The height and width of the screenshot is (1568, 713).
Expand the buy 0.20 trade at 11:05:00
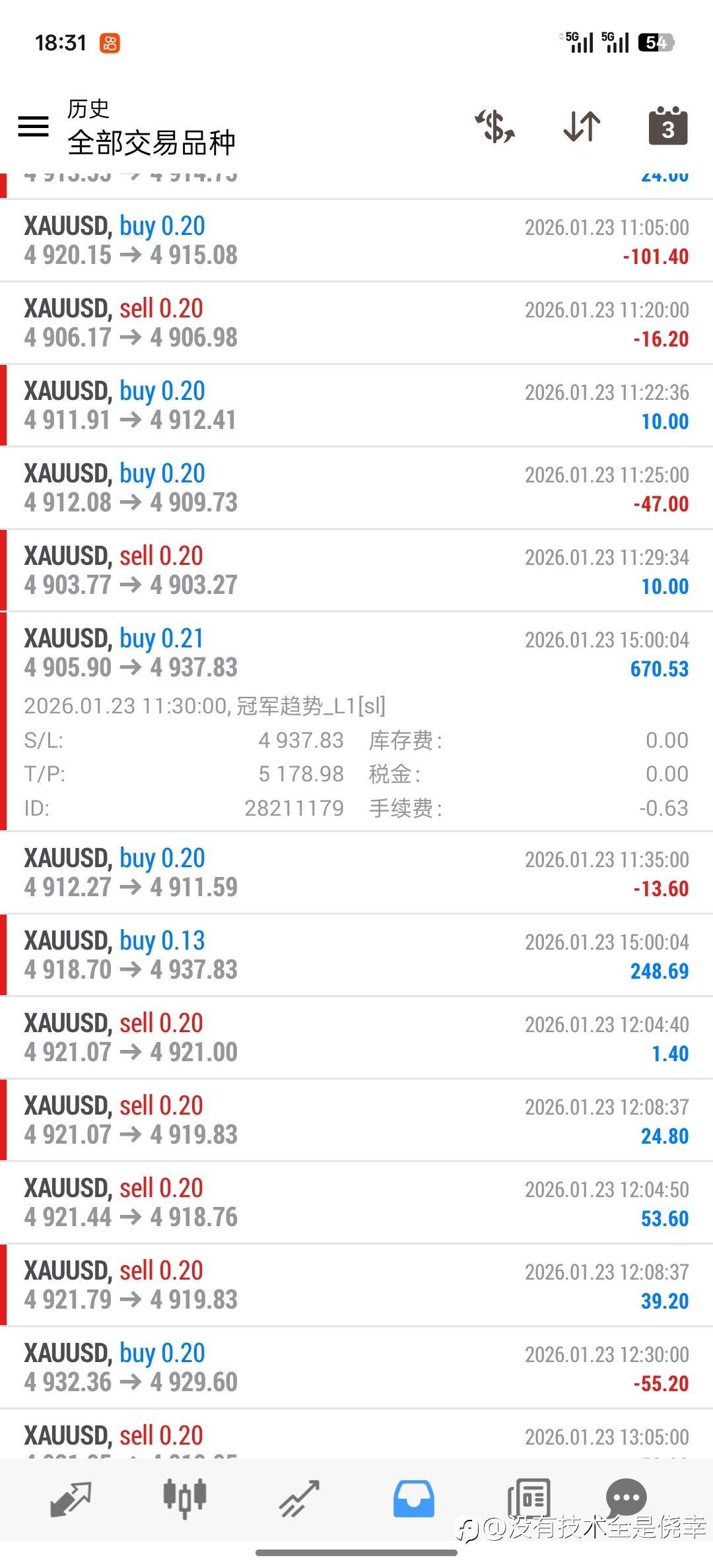point(356,241)
